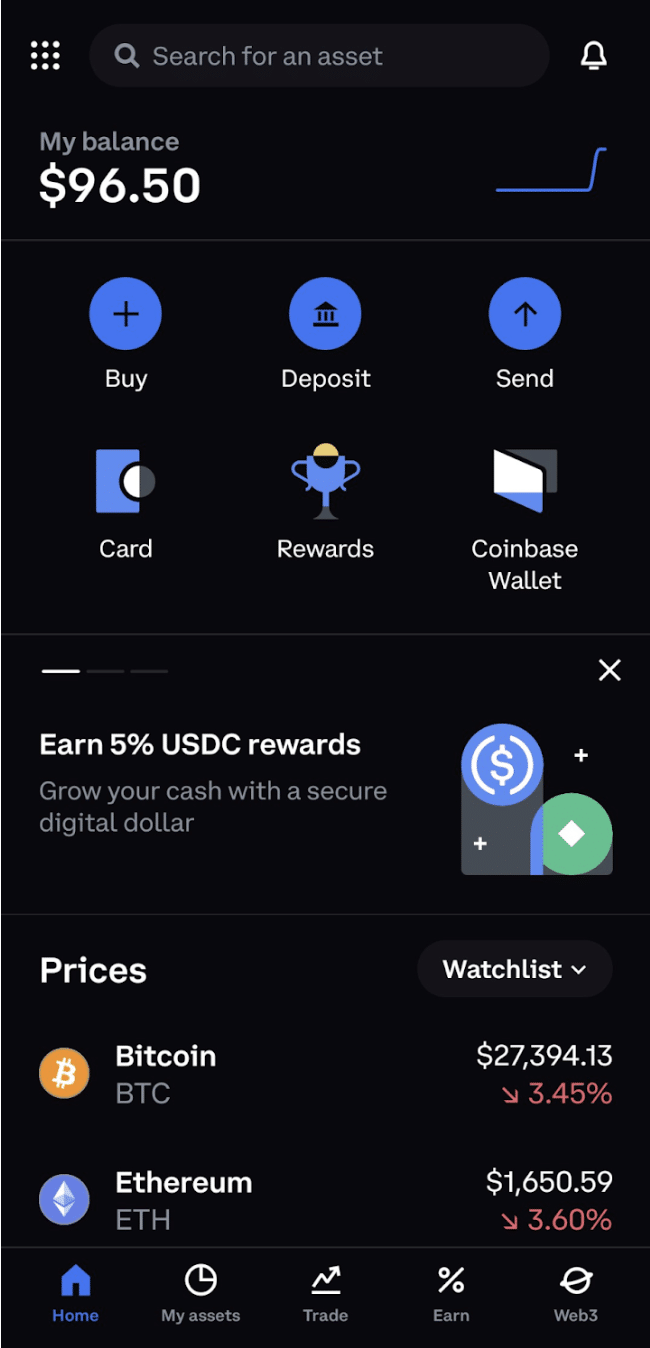This screenshot has height=1348, width=650.
Task: Tap the Buy button
Action: 126,334
